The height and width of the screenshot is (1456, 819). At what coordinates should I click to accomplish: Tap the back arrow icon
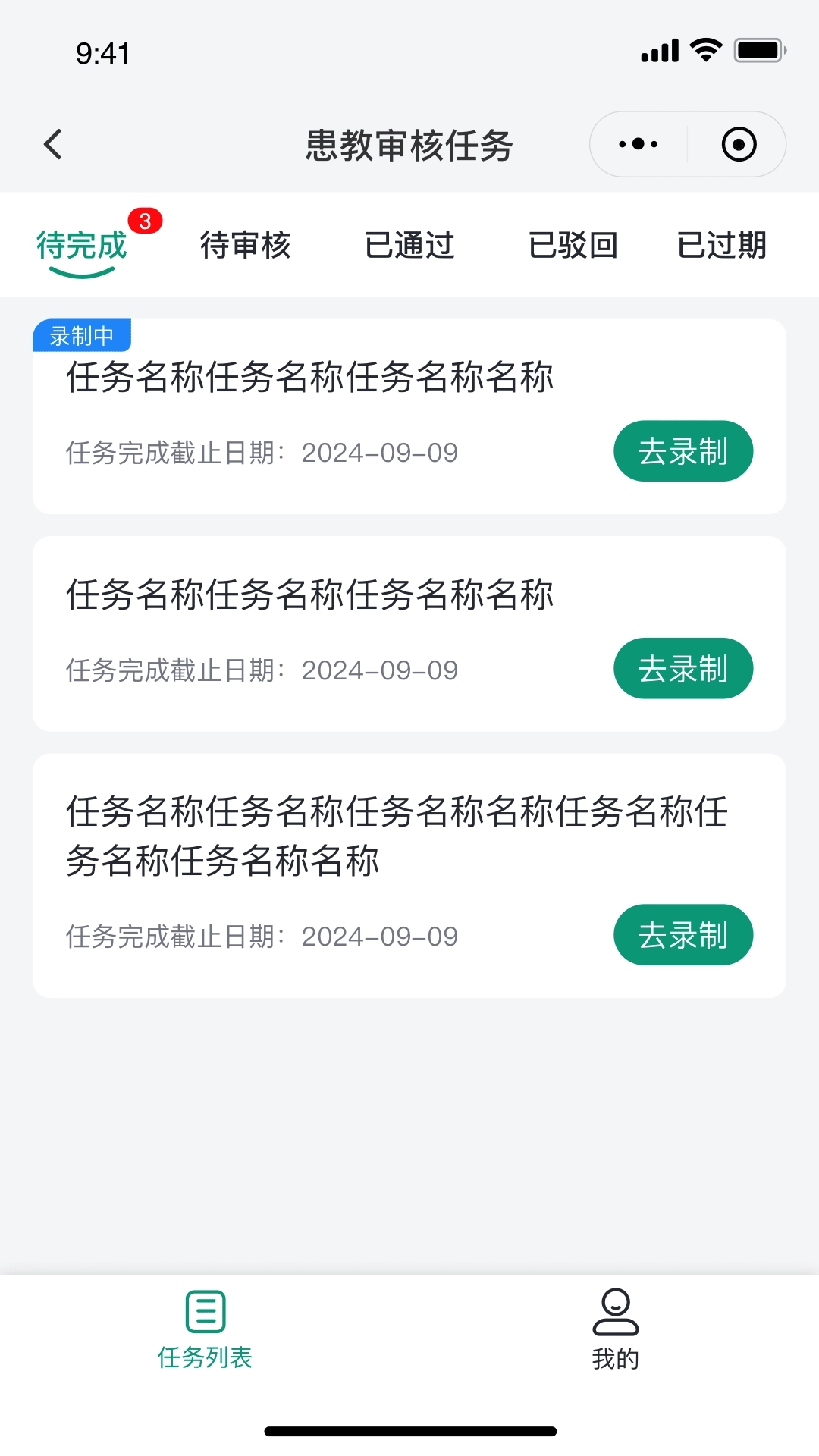pos(53,144)
